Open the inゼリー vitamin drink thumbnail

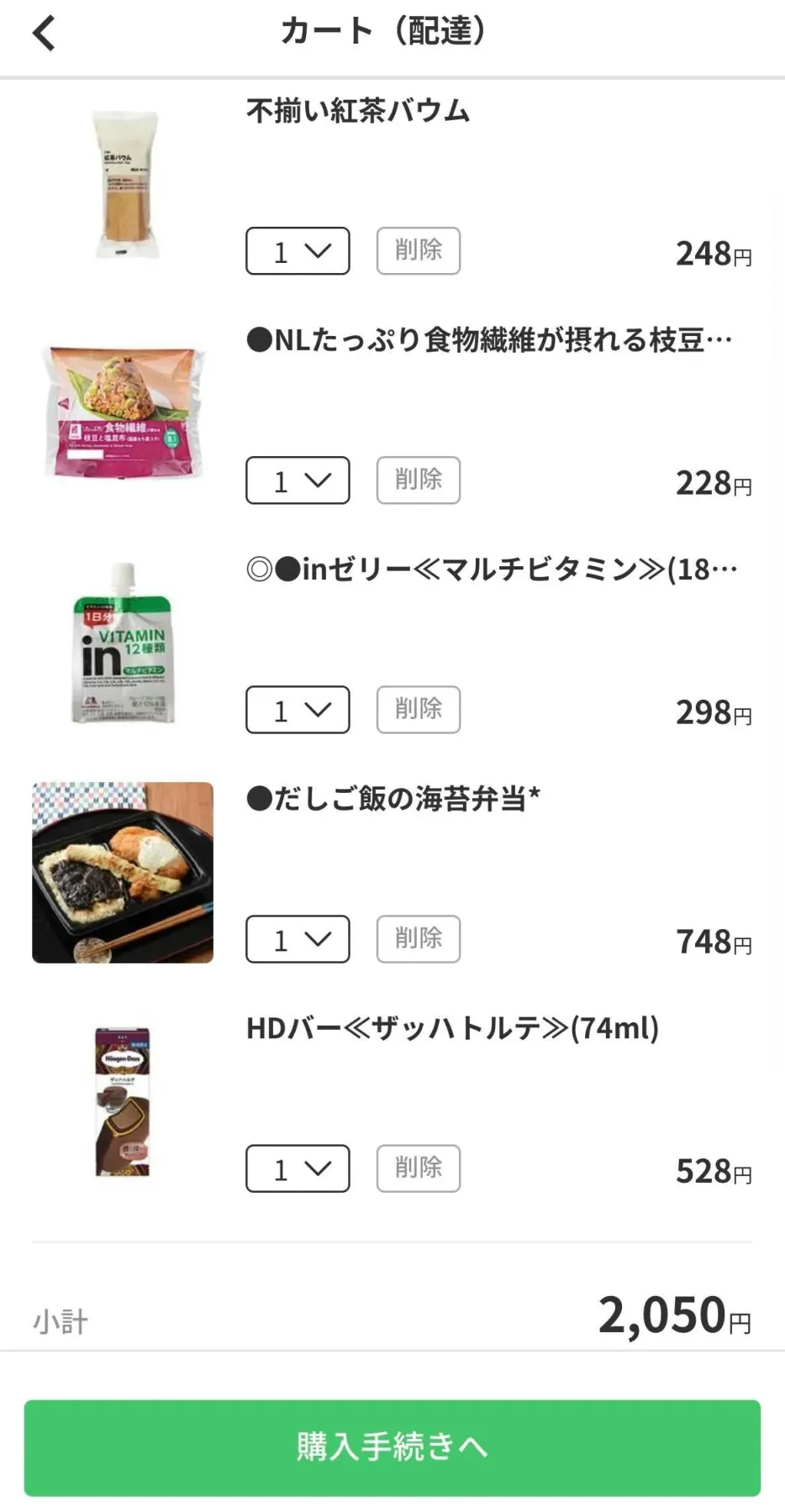[122, 647]
